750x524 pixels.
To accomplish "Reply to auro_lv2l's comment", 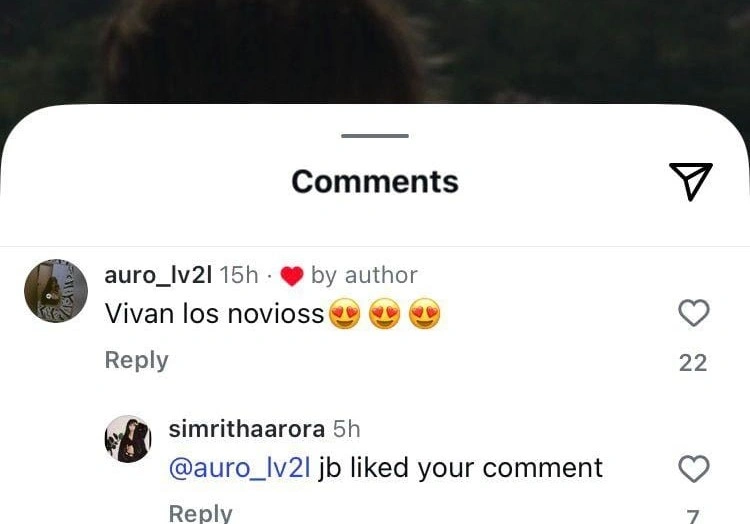I will click(x=136, y=360).
